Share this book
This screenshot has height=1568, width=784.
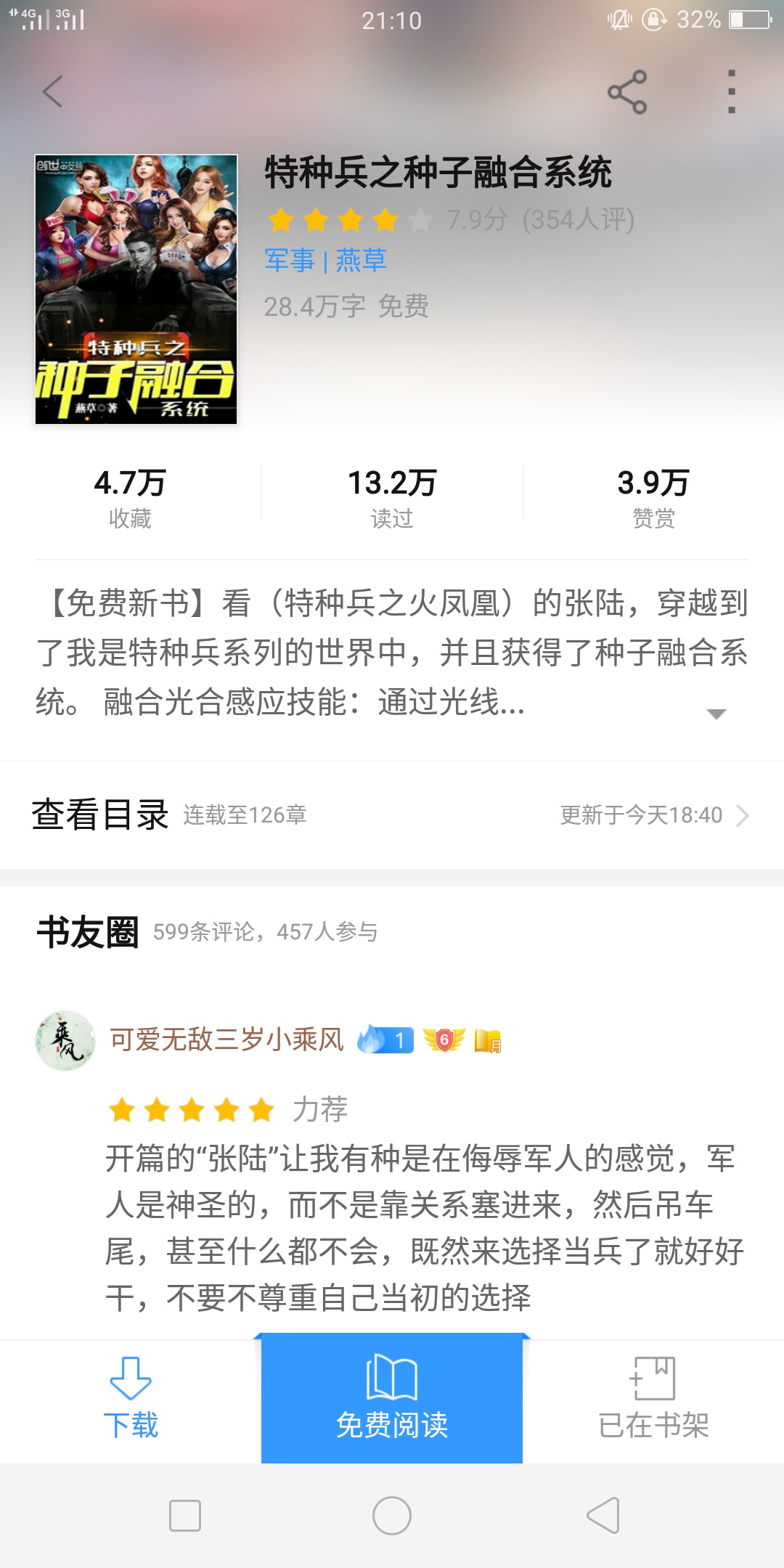[x=627, y=91]
